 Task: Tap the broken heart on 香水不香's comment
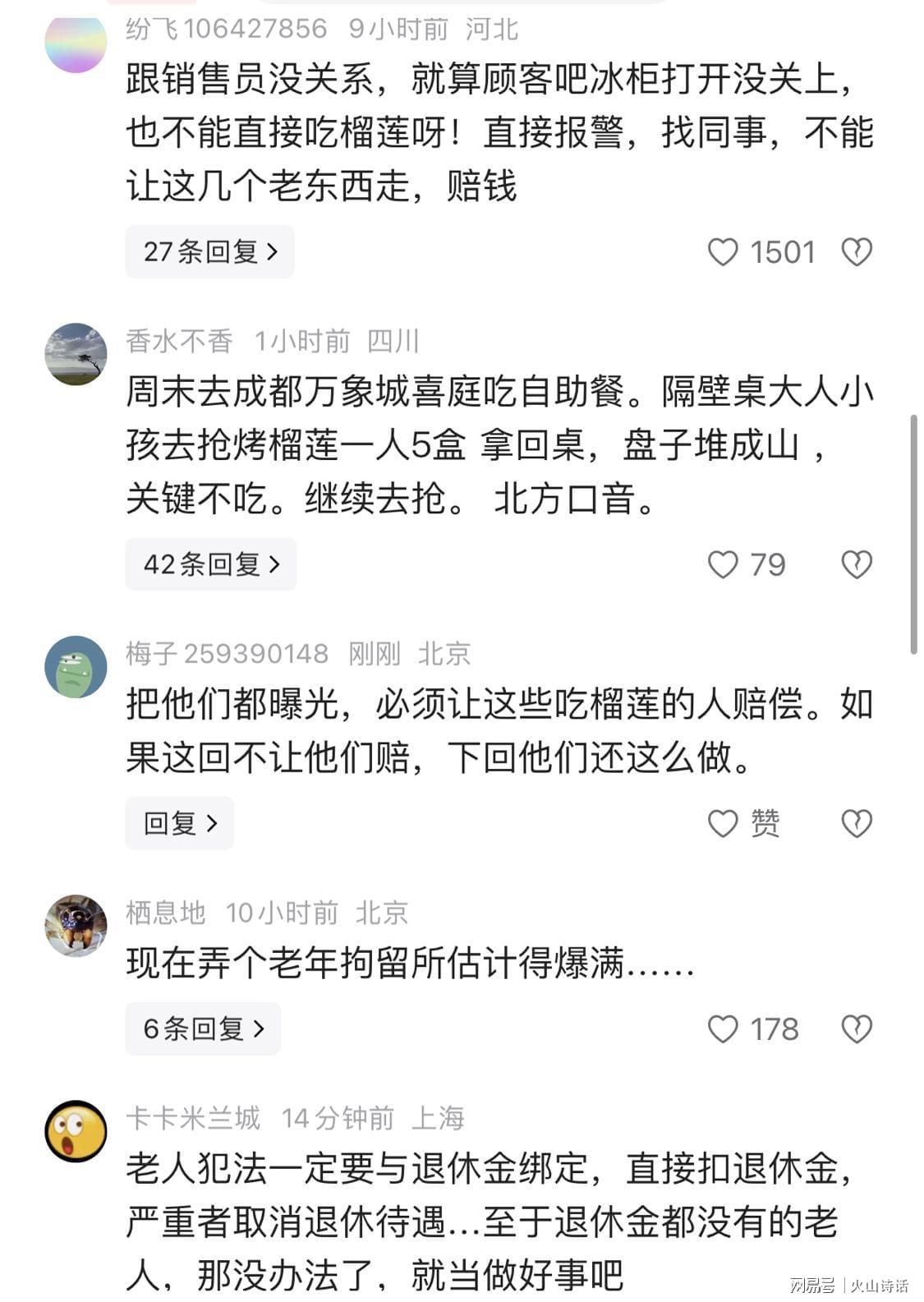856,564
